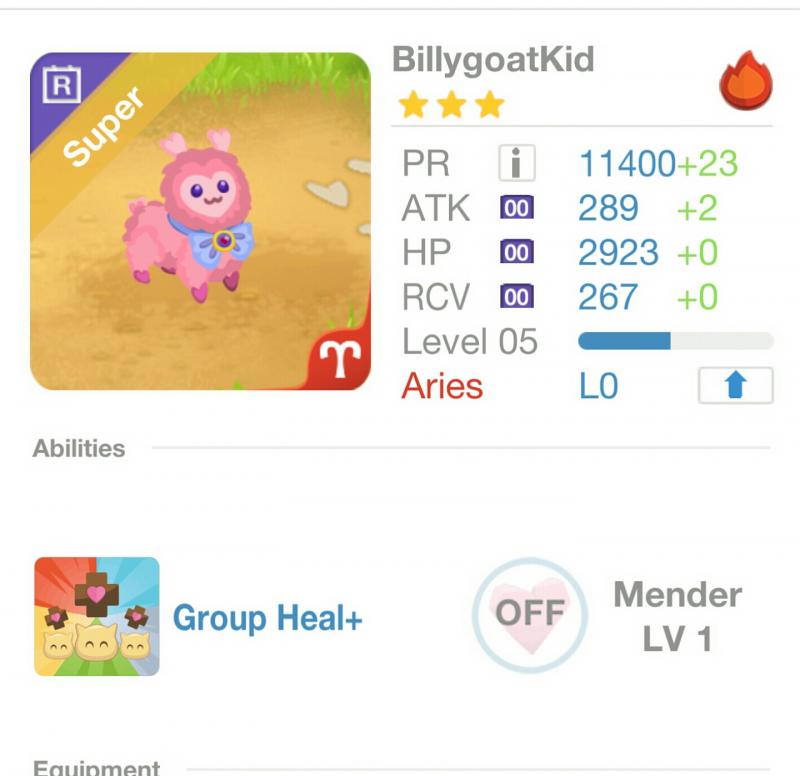800x776 pixels.
Task: Toggle the Mender OFF heart switch
Action: coord(529,613)
